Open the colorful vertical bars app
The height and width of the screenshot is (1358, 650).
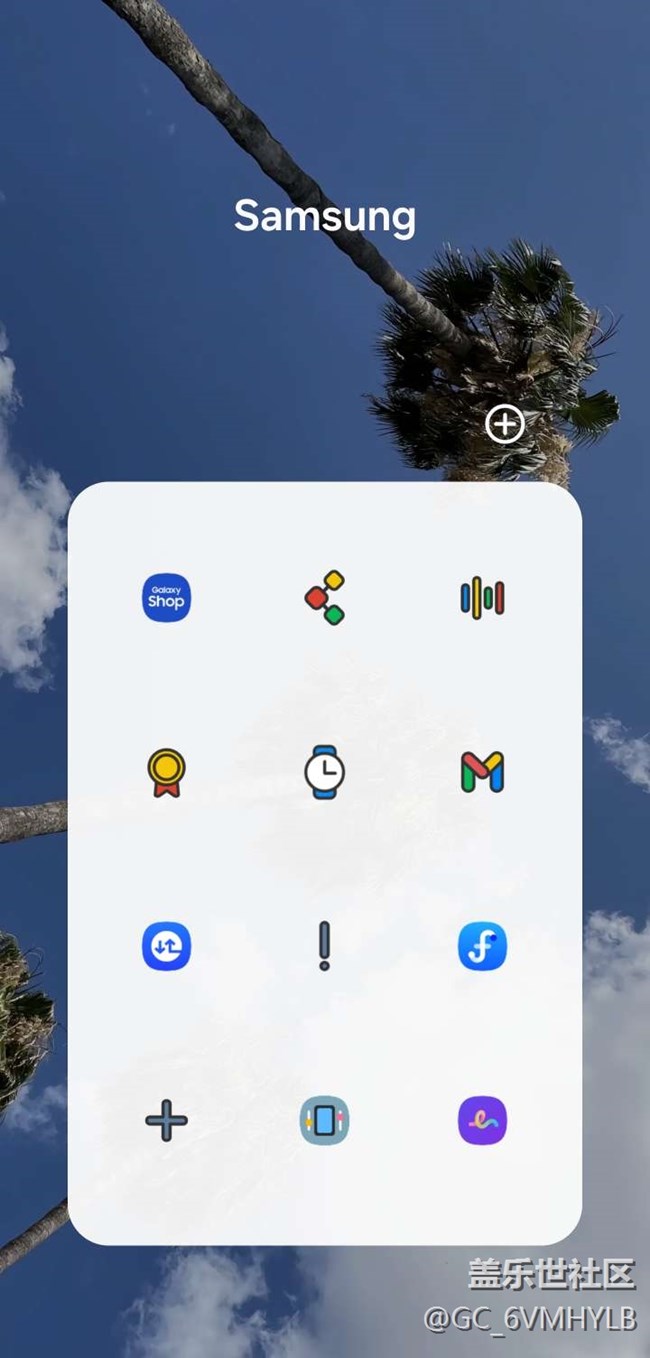pyautogui.click(x=483, y=598)
